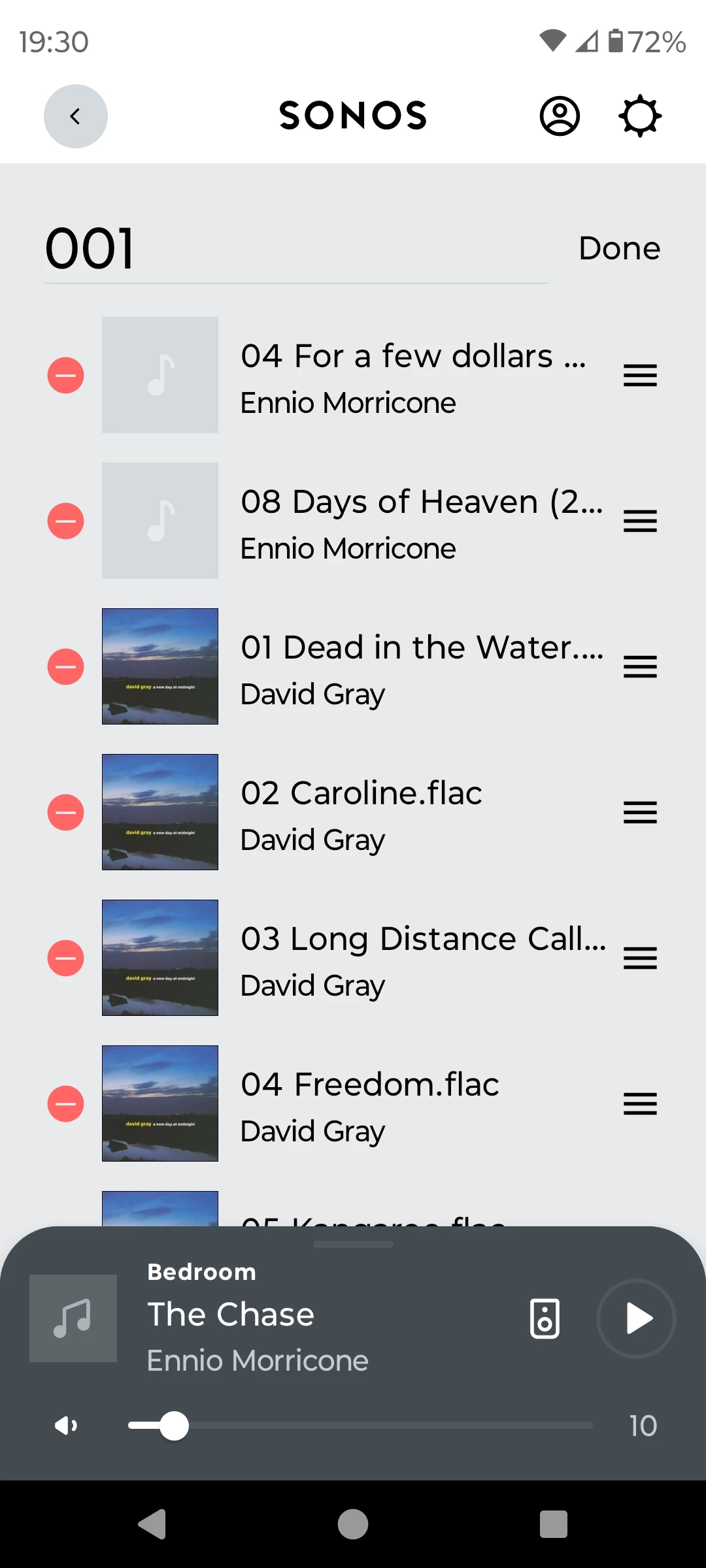Tap Done to finish editing playlist
706x1568 pixels.
pos(619,248)
